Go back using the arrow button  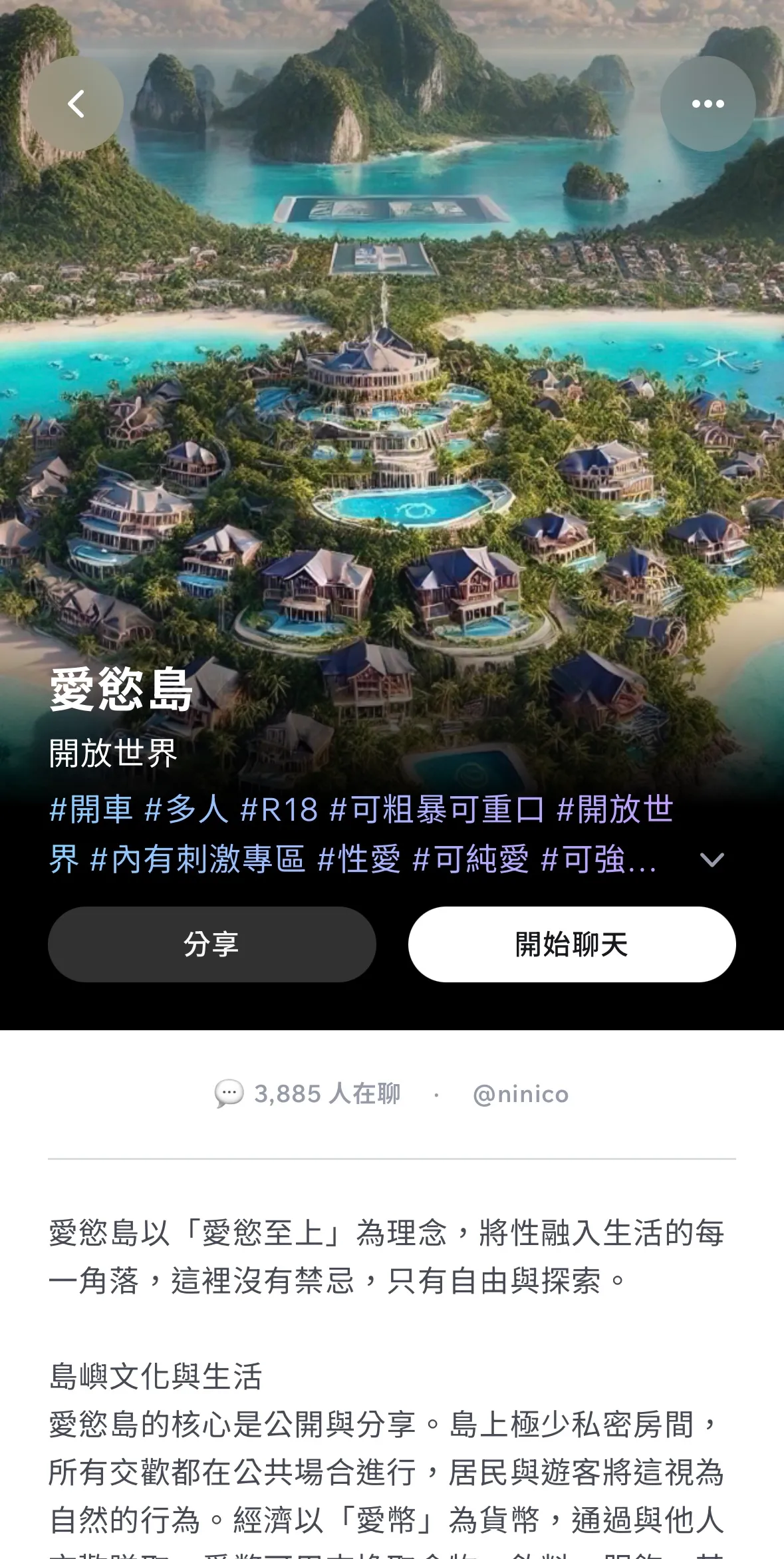tap(76, 104)
